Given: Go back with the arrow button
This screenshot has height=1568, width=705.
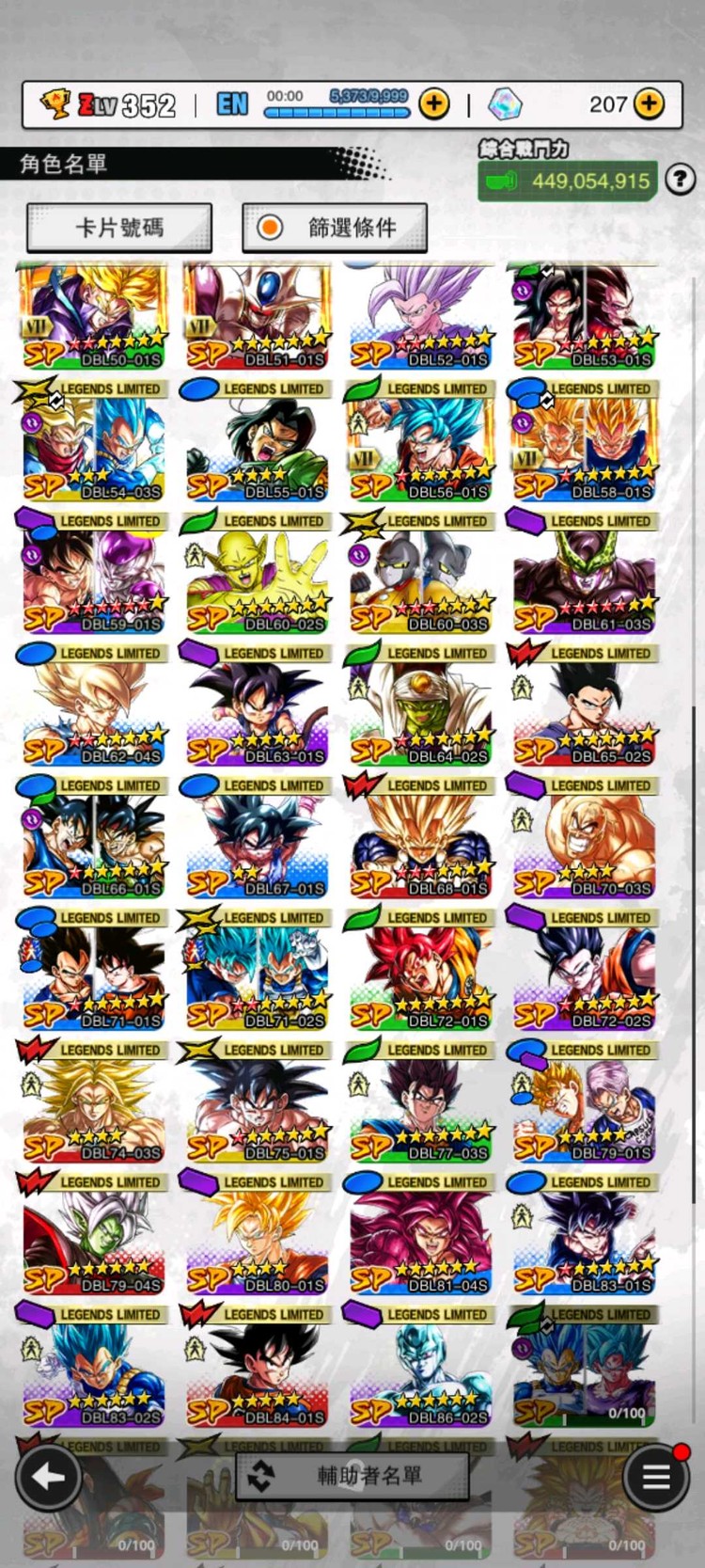Looking at the screenshot, I should [x=48, y=1477].
